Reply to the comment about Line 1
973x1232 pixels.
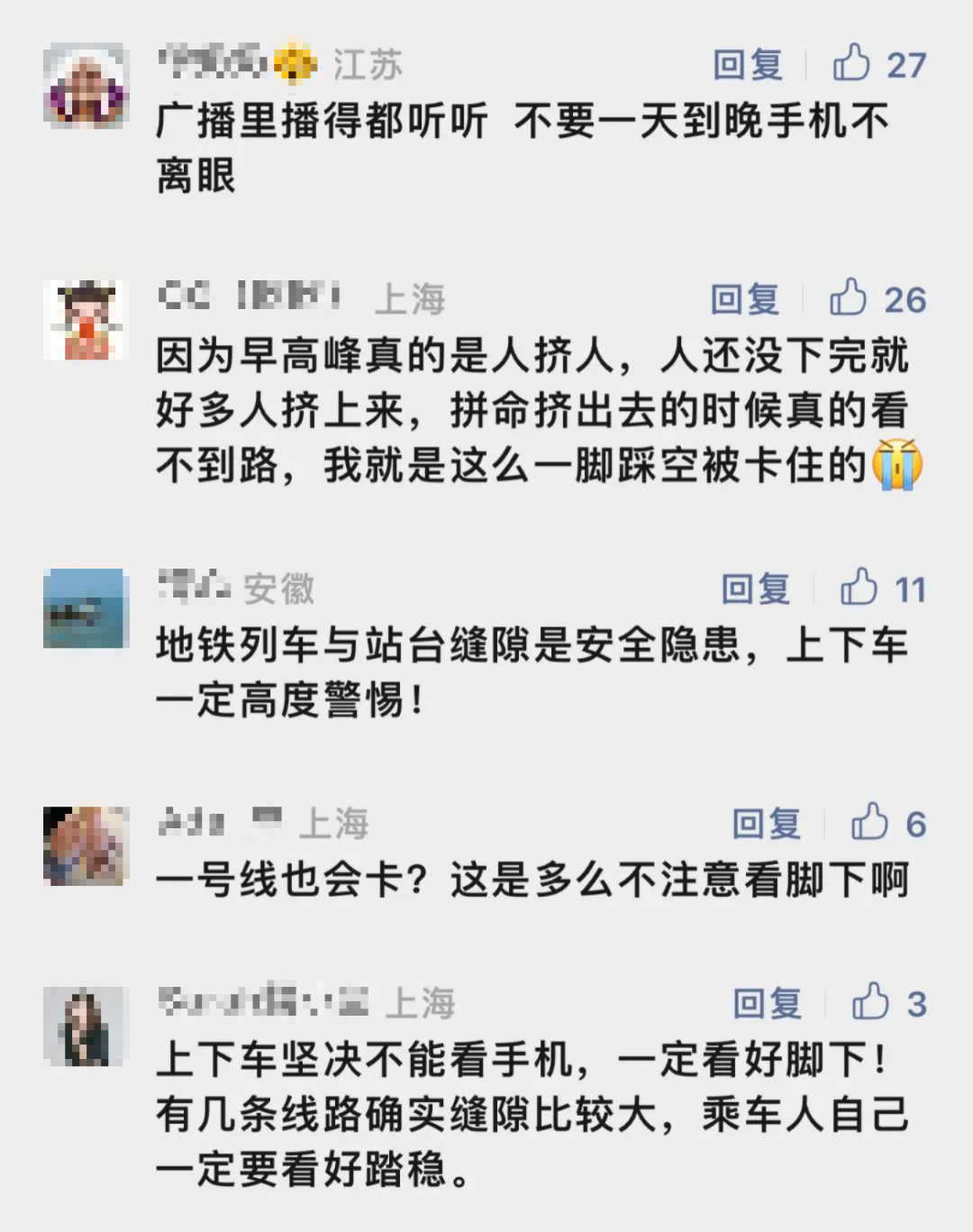coord(766,824)
